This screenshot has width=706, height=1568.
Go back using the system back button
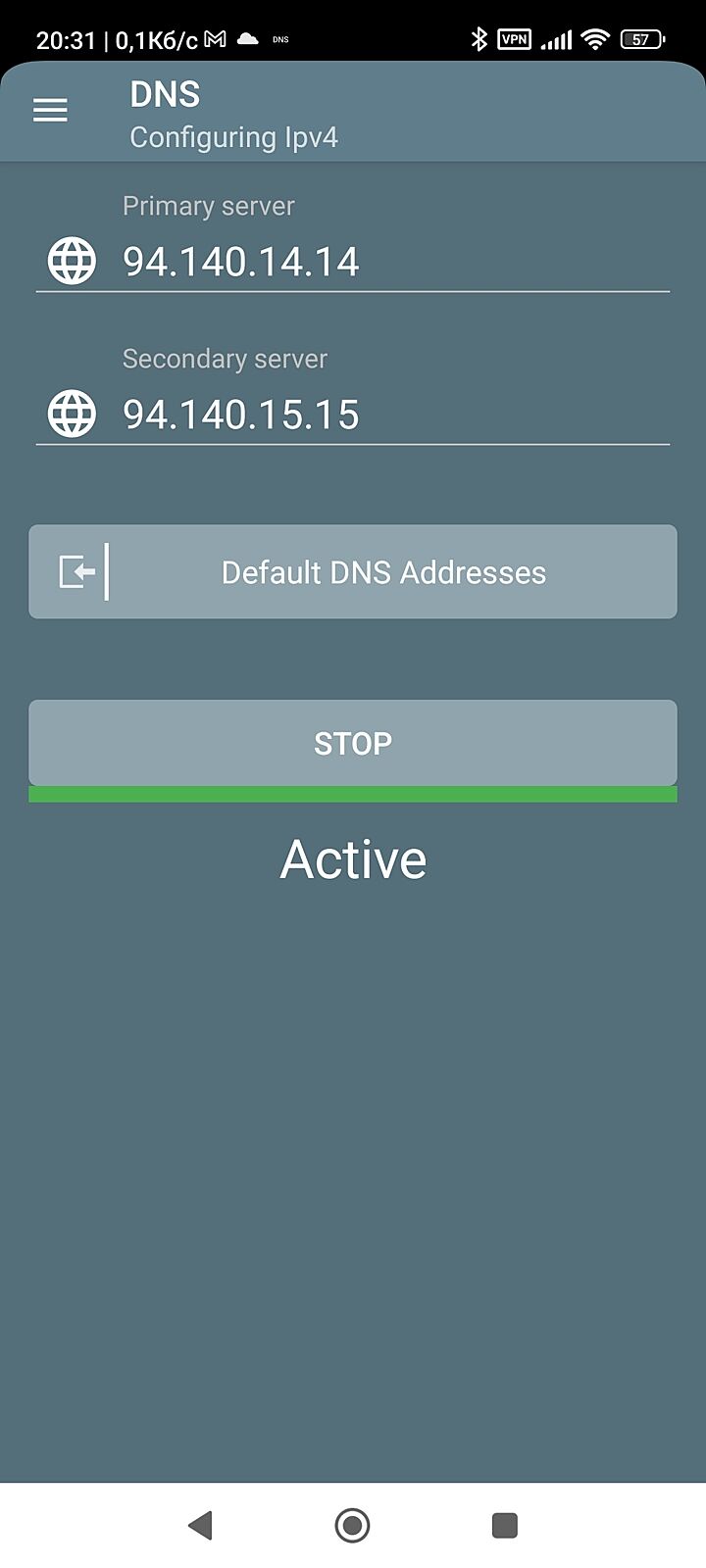click(x=201, y=1525)
